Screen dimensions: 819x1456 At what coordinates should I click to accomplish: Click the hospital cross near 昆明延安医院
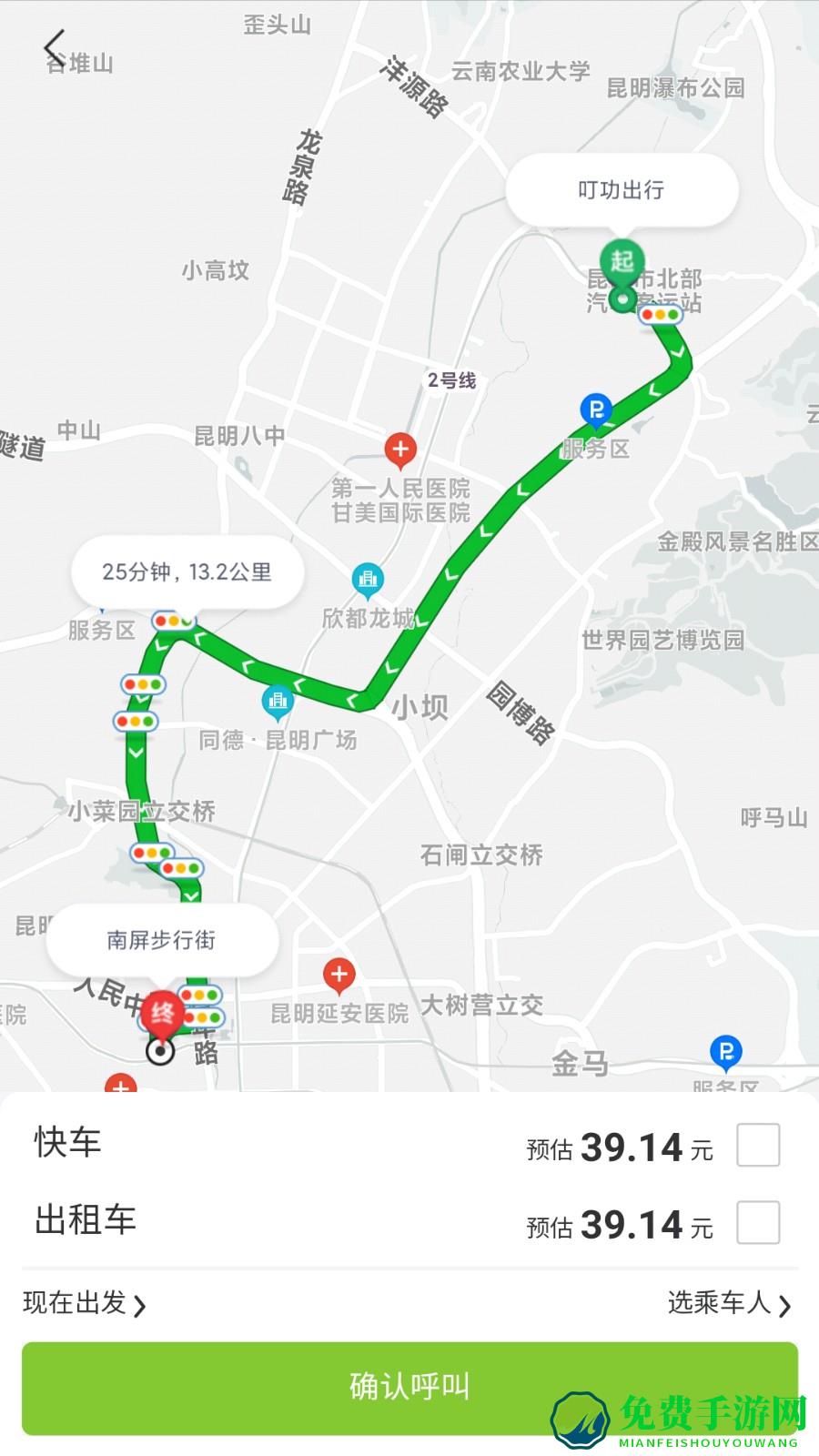click(340, 975)
